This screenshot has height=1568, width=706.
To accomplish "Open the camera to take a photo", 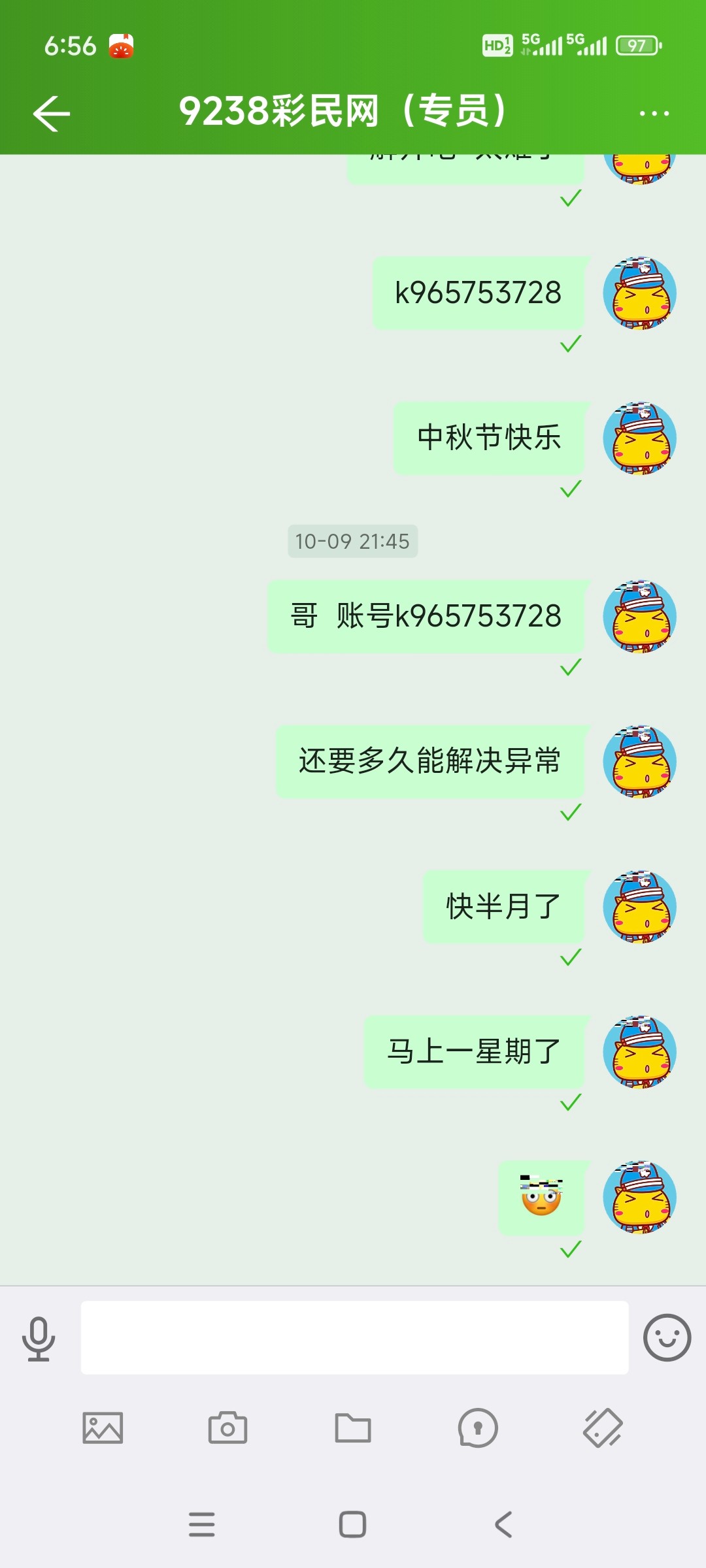I will click(227, 1428).
